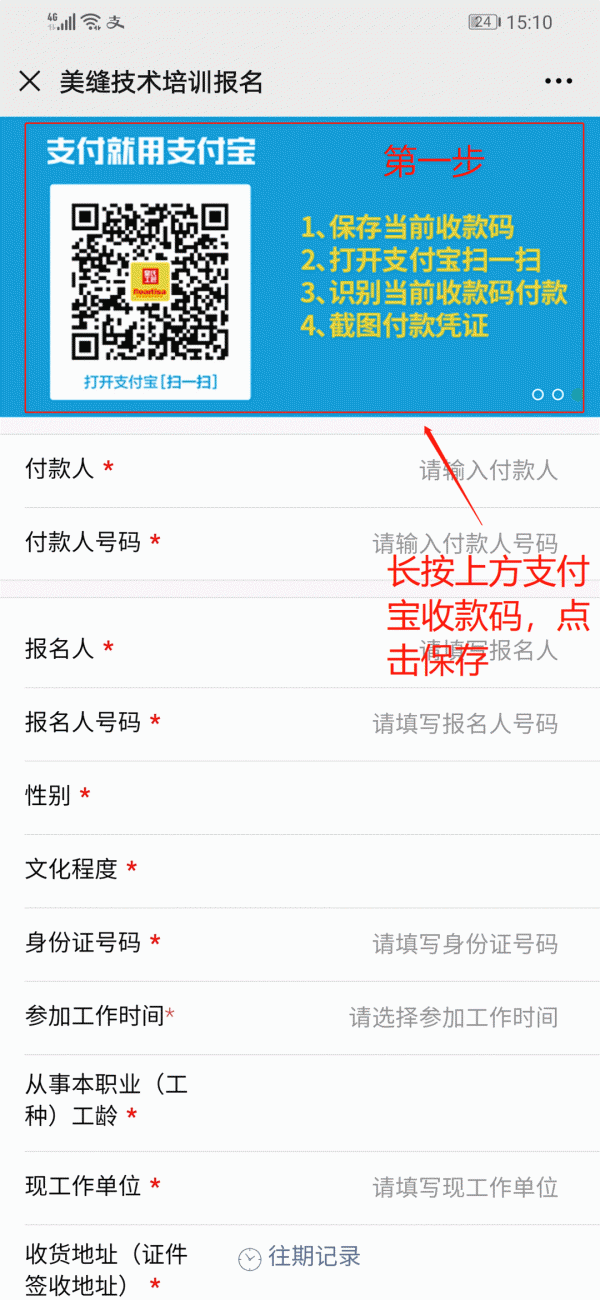The image size is (600, 1300).
Task: Select the 从事本职业（工种）工龄 row
Action: 300,1099
